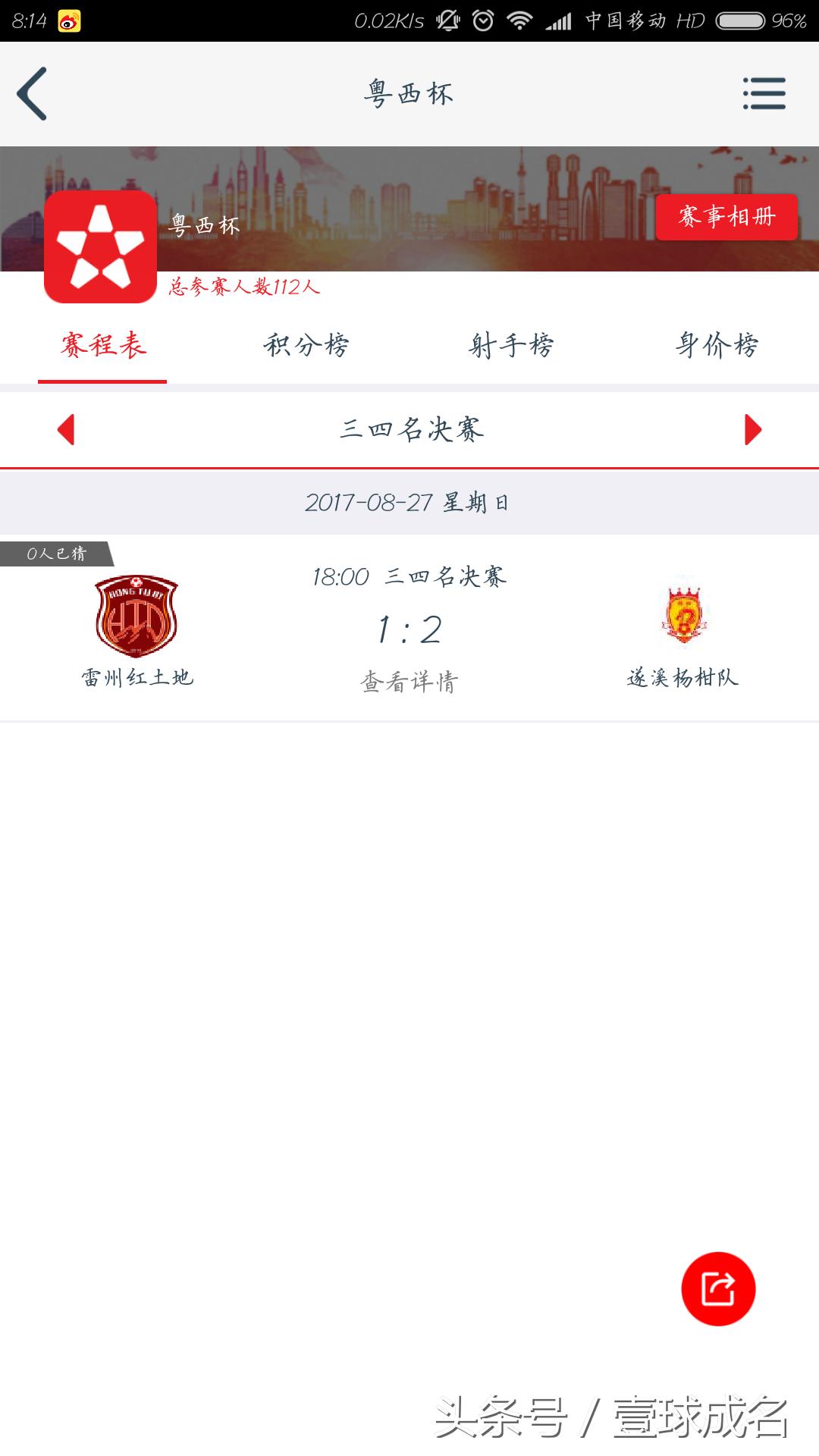Select the 遂溪杨柑队 team badge
819x1456 pixels.
pos(682,616)
